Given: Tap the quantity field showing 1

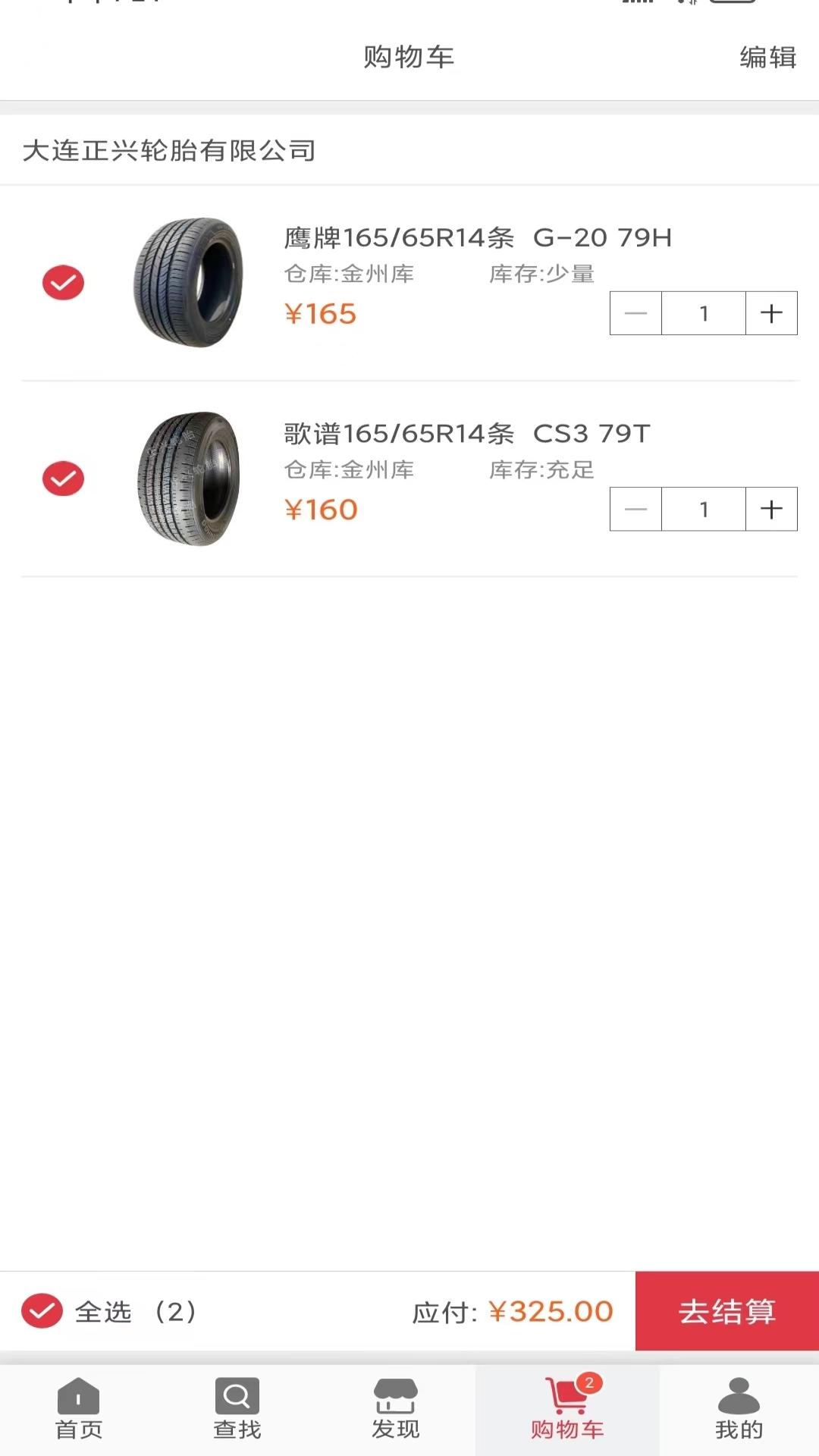Looking at the screenshot, I should 703,312.
